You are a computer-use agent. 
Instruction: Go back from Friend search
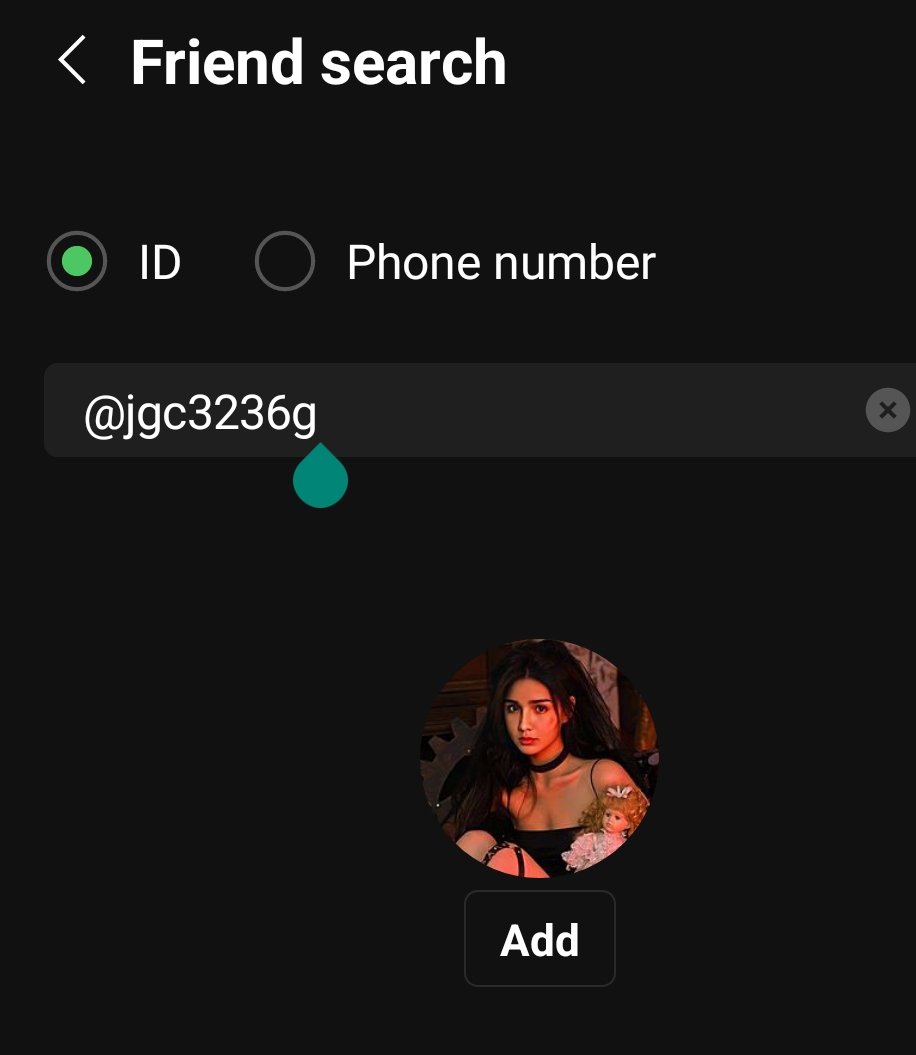click(72, 61)
